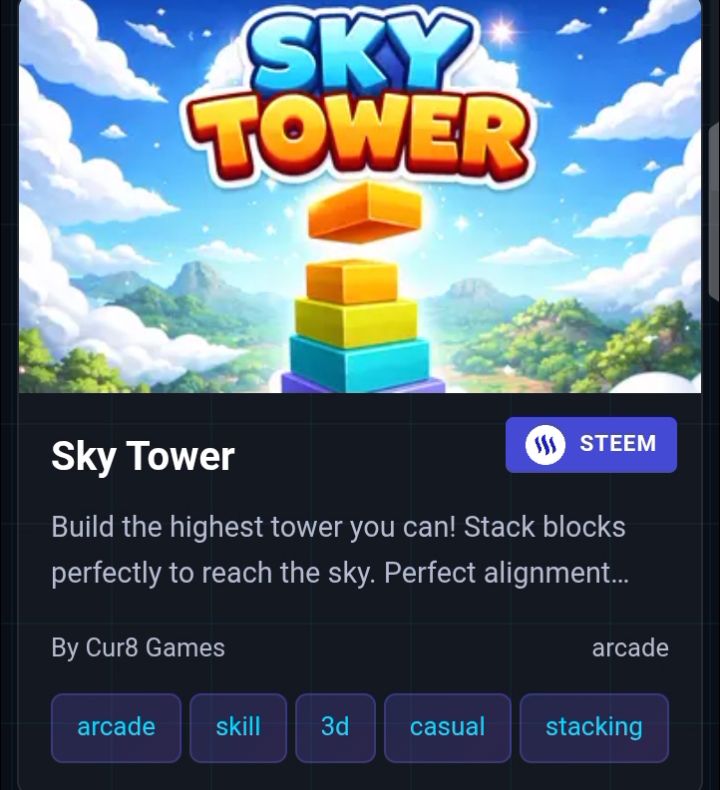Select the arcade tag chip
Screen dimensions: 720x790
[116, 728]
